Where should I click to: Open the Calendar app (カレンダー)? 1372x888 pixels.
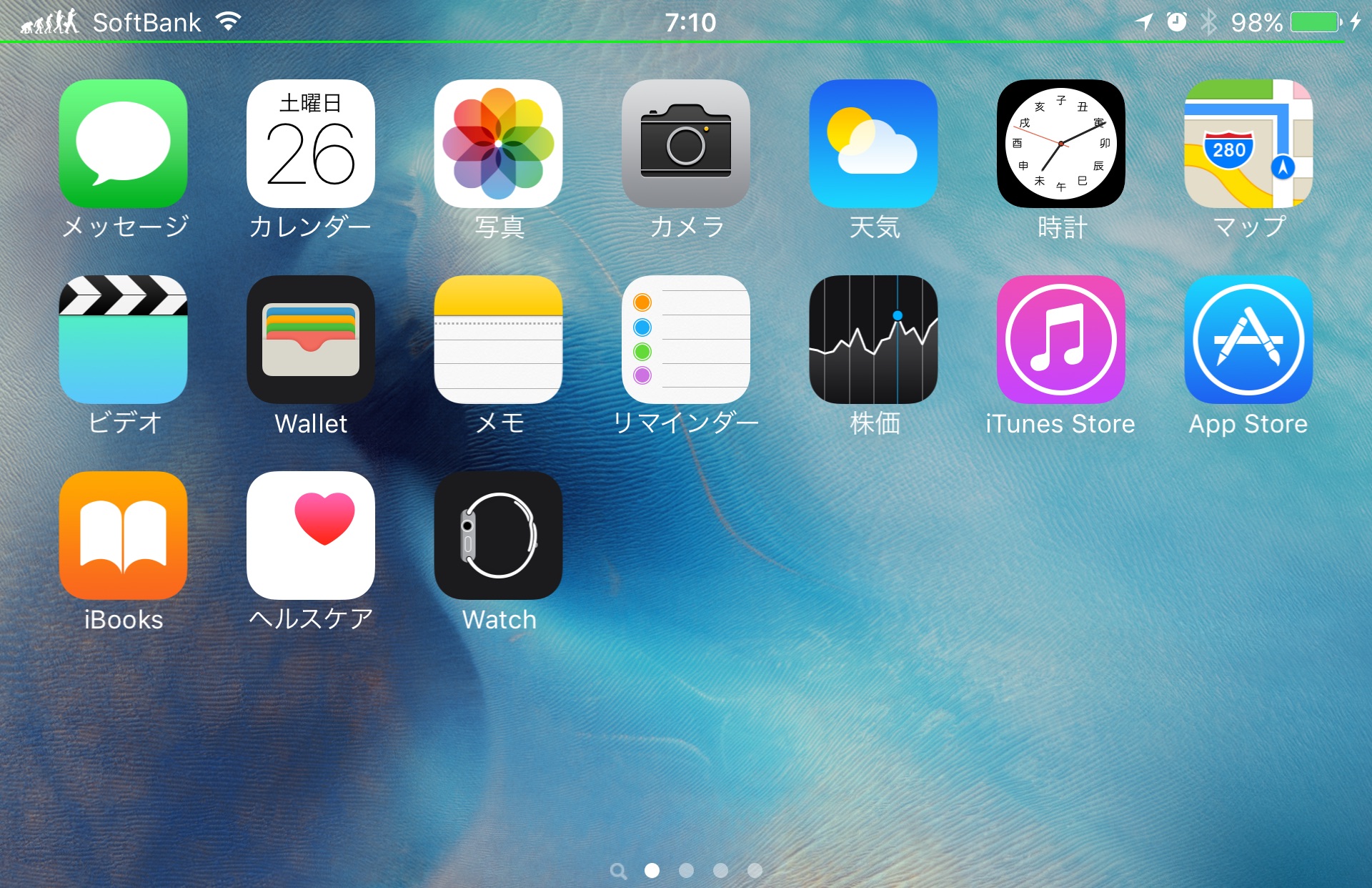click(311, 144)
